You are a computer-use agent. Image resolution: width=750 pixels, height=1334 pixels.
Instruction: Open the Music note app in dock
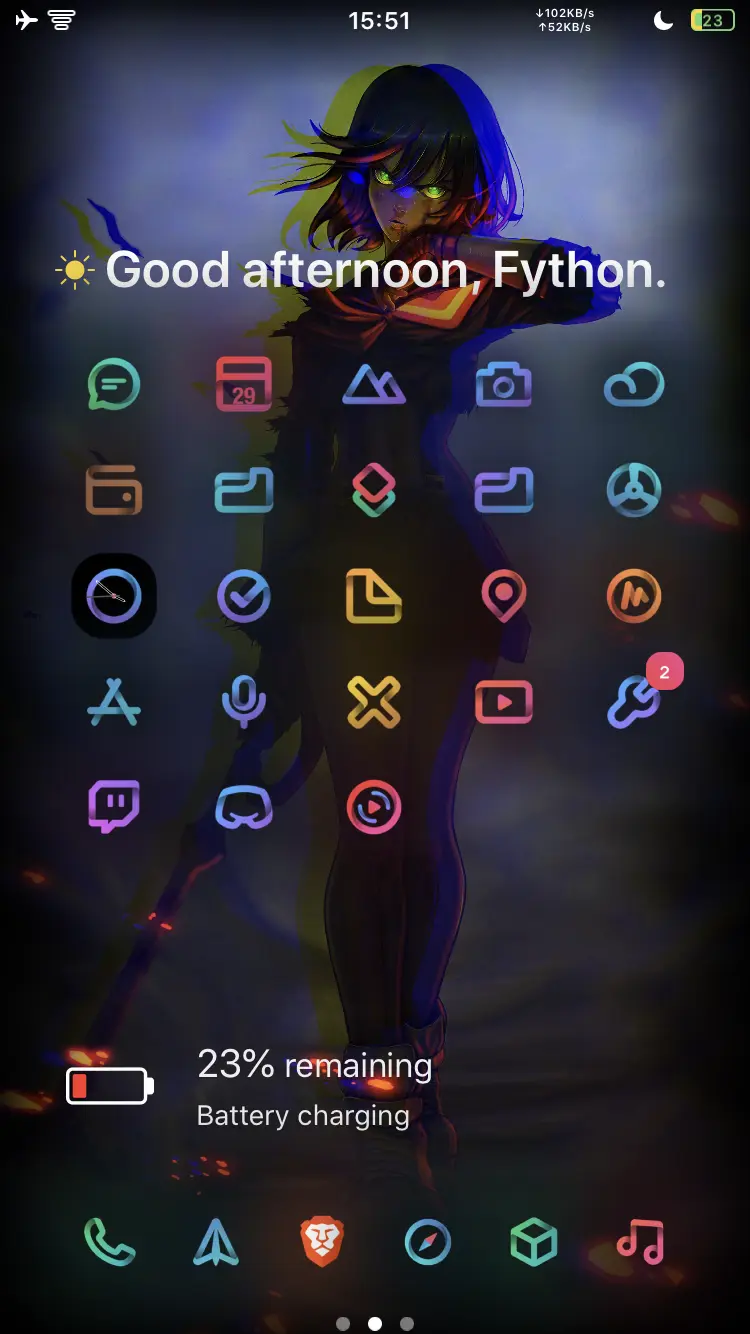point(640,1243)
